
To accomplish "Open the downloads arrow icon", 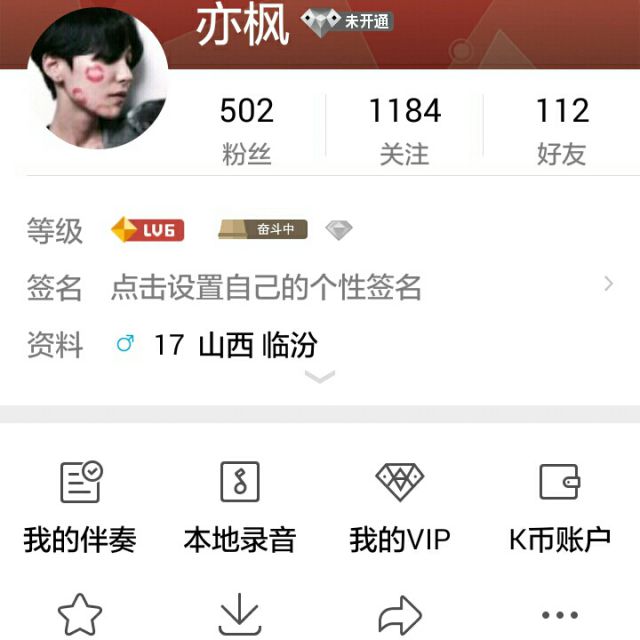I will click(x=240, y=613).
